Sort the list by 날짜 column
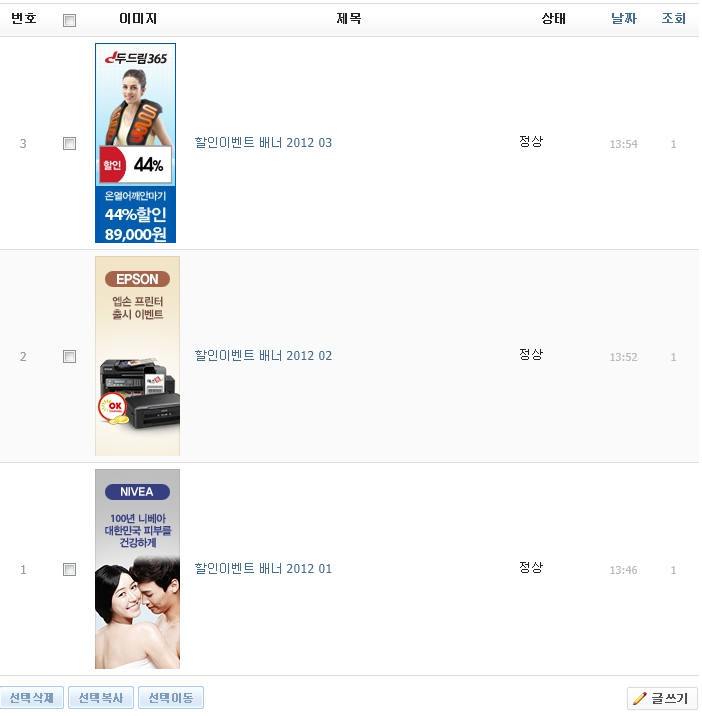Image resolution: width=702 pixels, height=716 pixels. tap(623, 19)
